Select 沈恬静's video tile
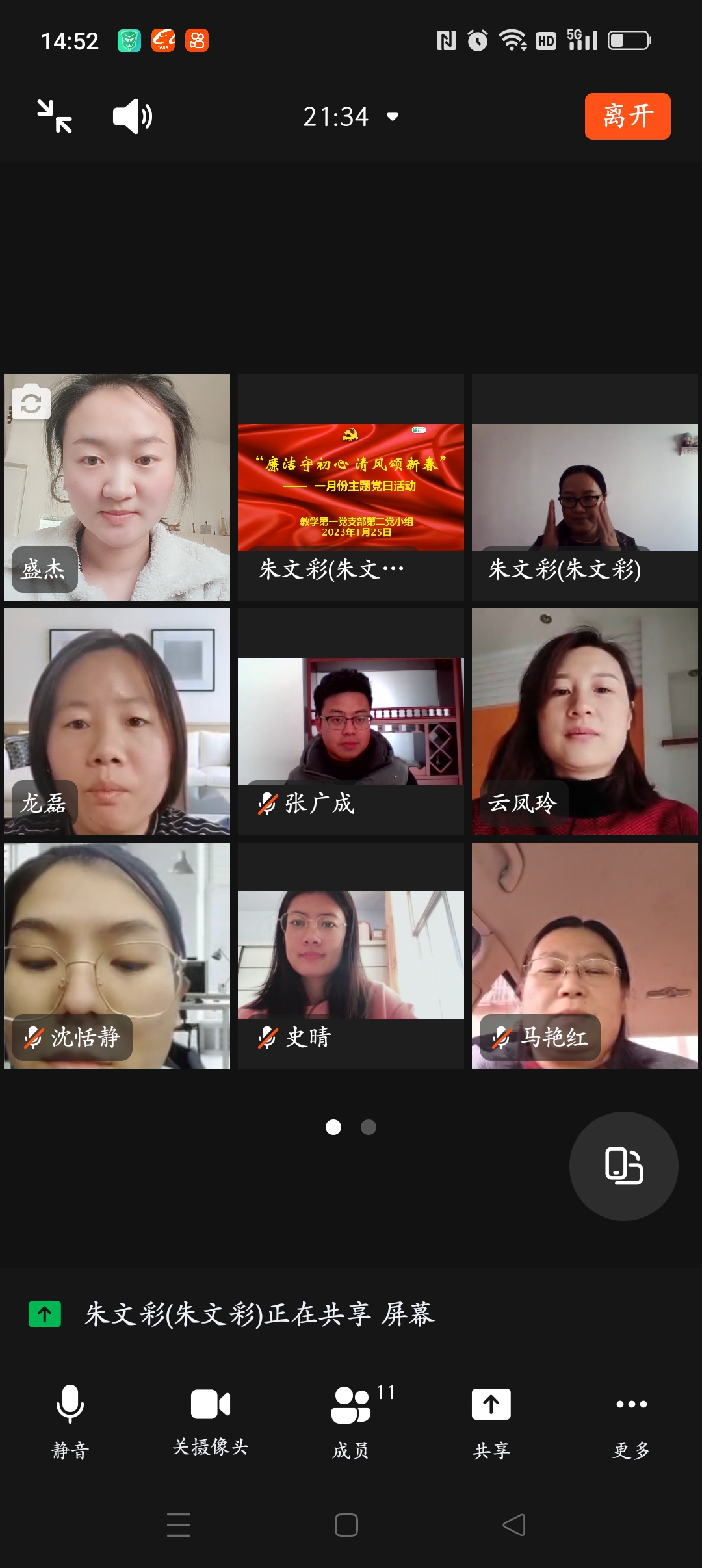The height and width of the screenshot is (1568, 702). pyautogui.click(x=117, y=956)
